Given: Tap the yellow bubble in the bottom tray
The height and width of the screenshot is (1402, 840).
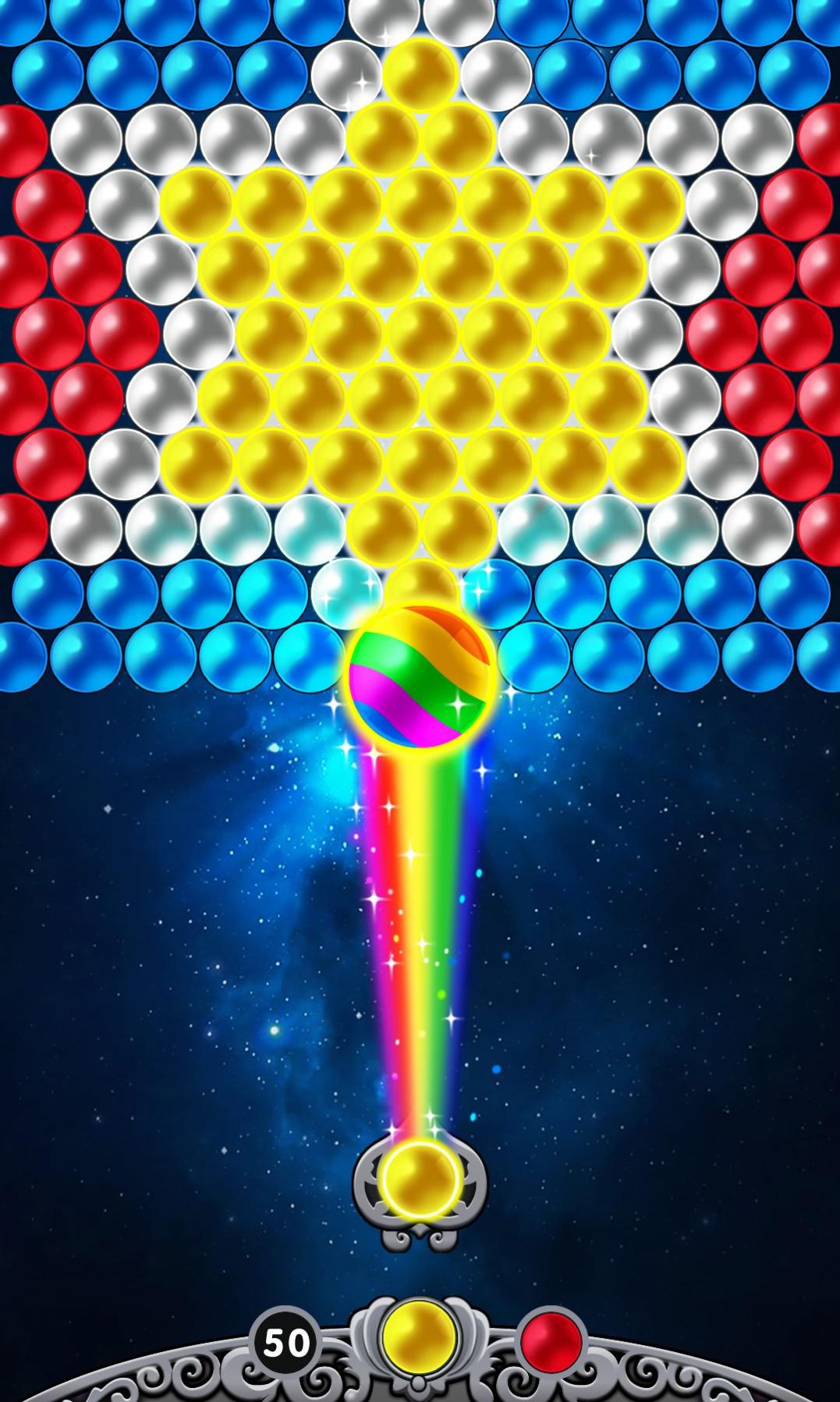Looking at the screenshot, I should tap(419, 1338).
